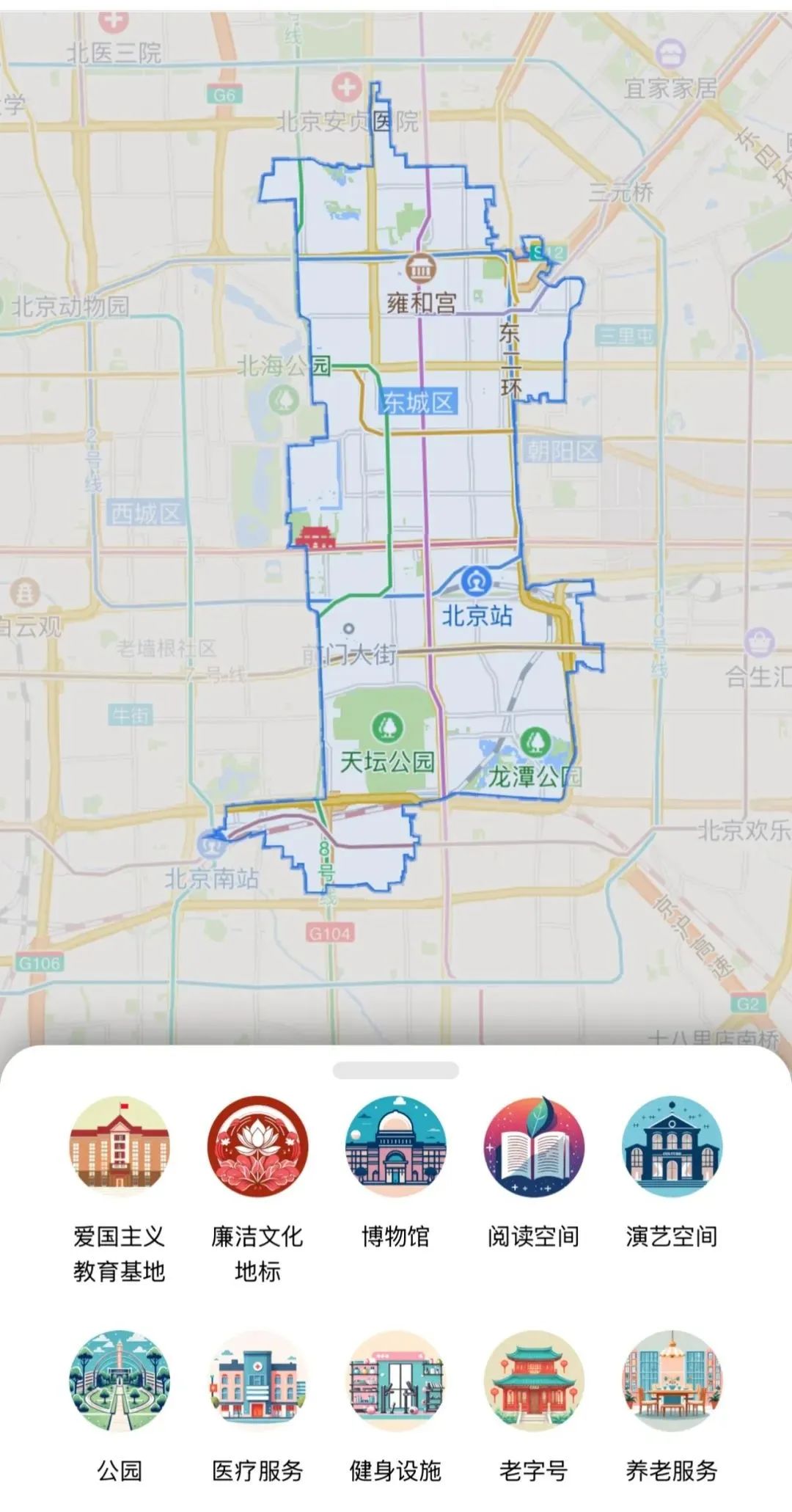
Task: Open the 阅读空间 category
Action: [533, 1147]
